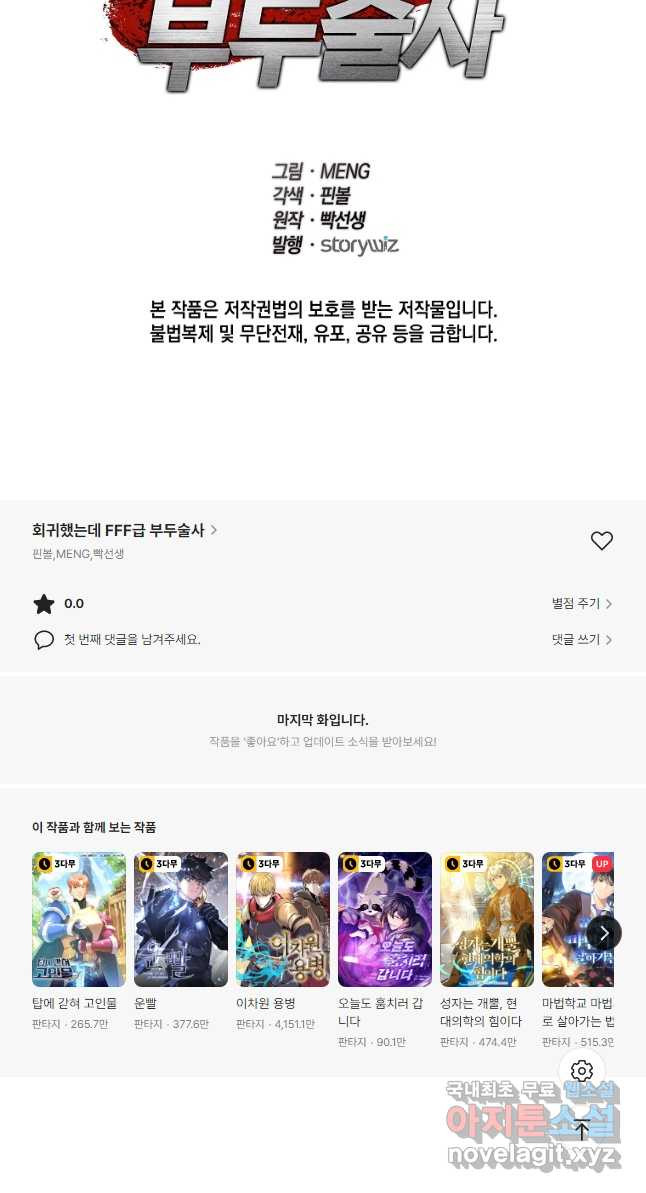The image size is (646, 1193).
Task: Open recommended webtoon 운빨
Action: pos(181,919)
